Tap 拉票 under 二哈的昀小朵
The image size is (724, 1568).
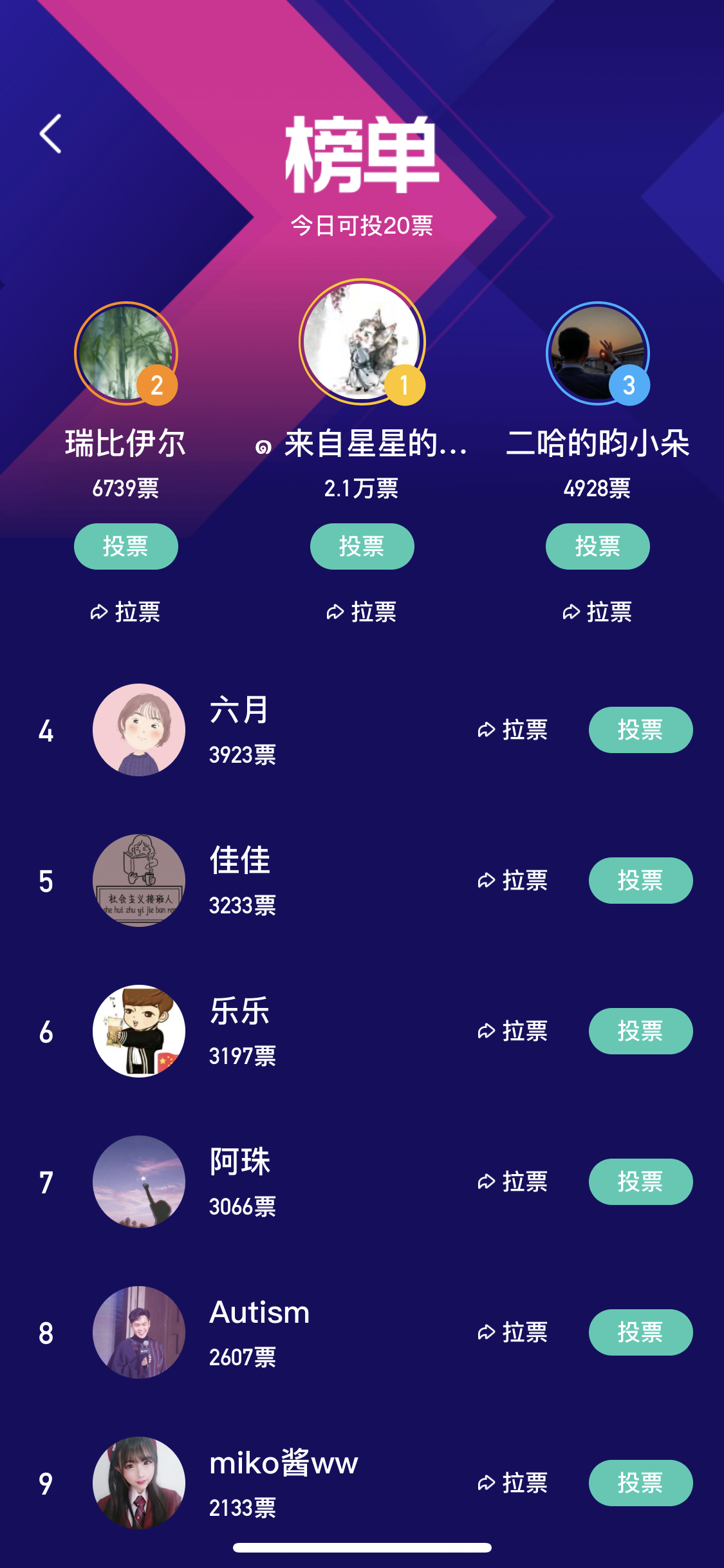(x=597, y=611)
